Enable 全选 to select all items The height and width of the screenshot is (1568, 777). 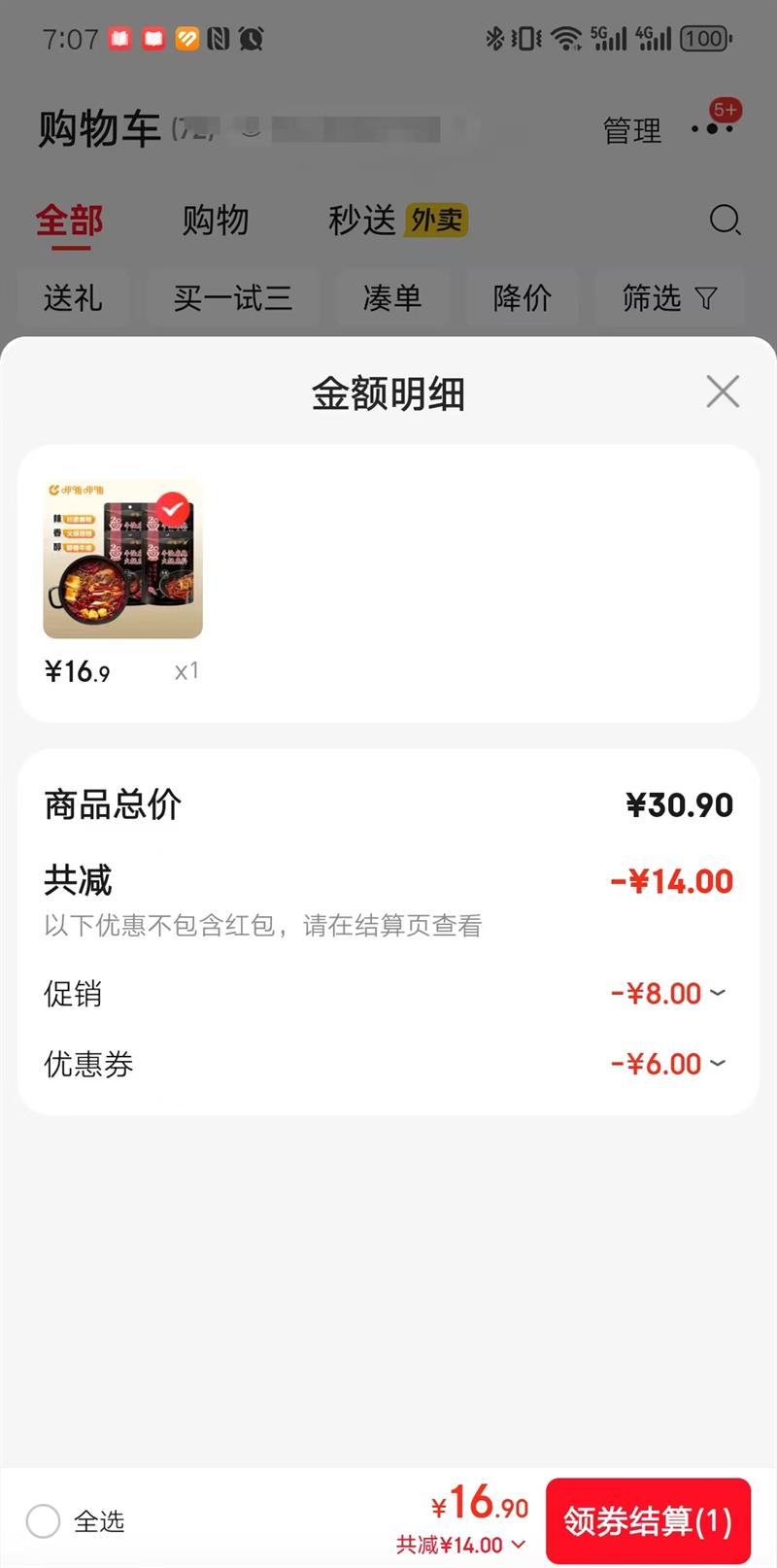tap(44, 1522)
